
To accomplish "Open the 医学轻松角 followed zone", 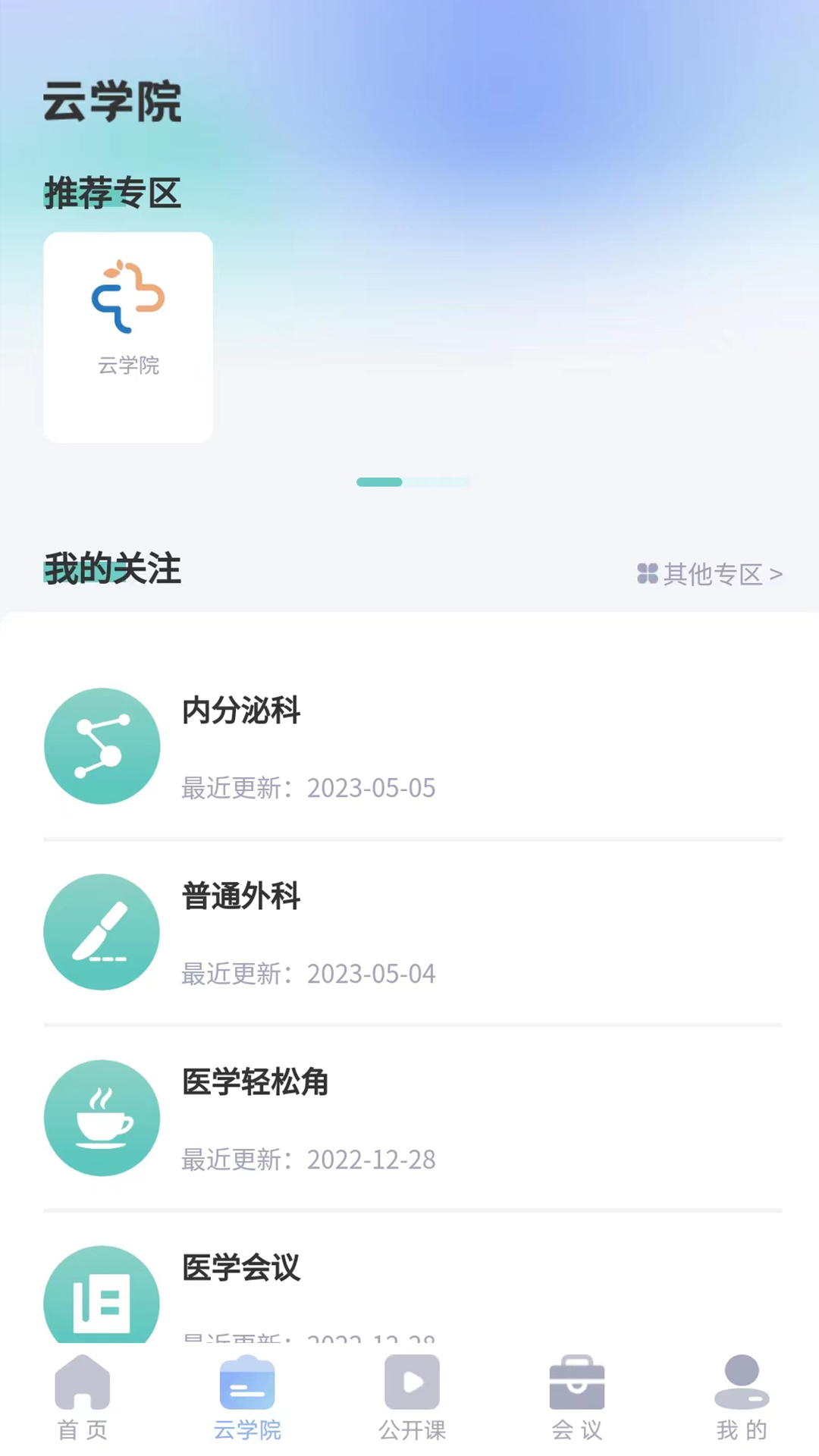I will (413, 1119).
